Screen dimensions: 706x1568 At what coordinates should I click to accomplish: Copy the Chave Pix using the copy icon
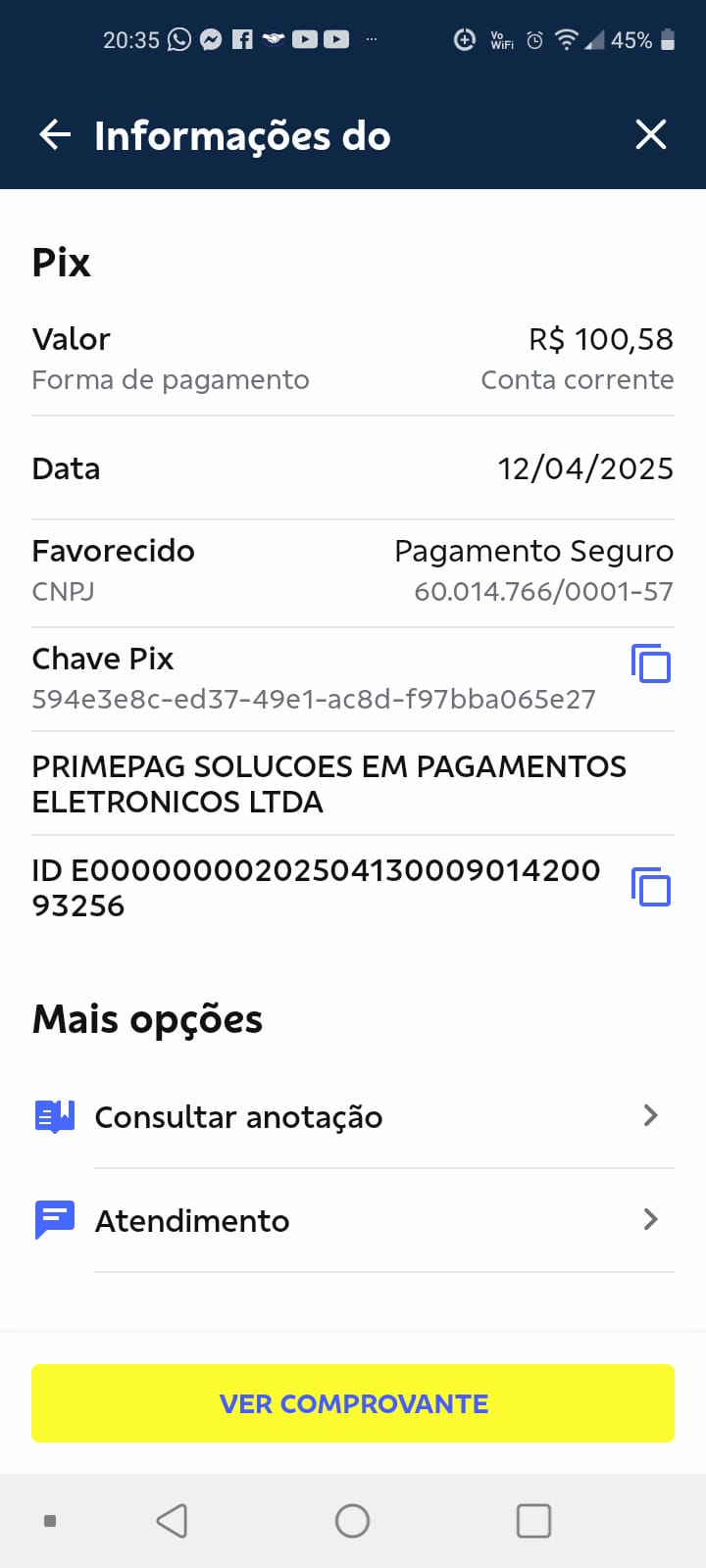click(651, 663)
